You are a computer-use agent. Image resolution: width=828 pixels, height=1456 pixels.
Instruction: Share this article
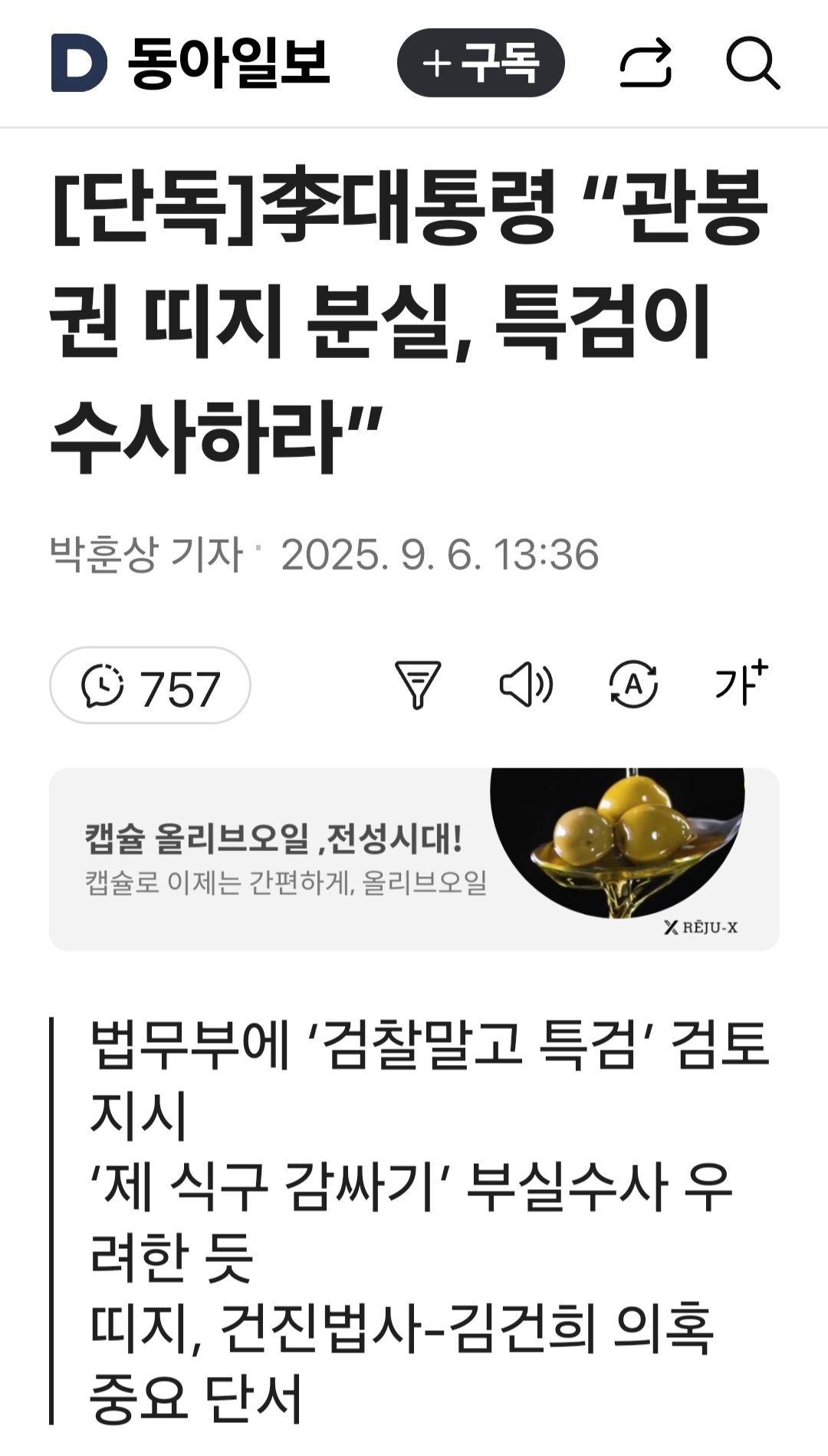[x=646, y=63]
